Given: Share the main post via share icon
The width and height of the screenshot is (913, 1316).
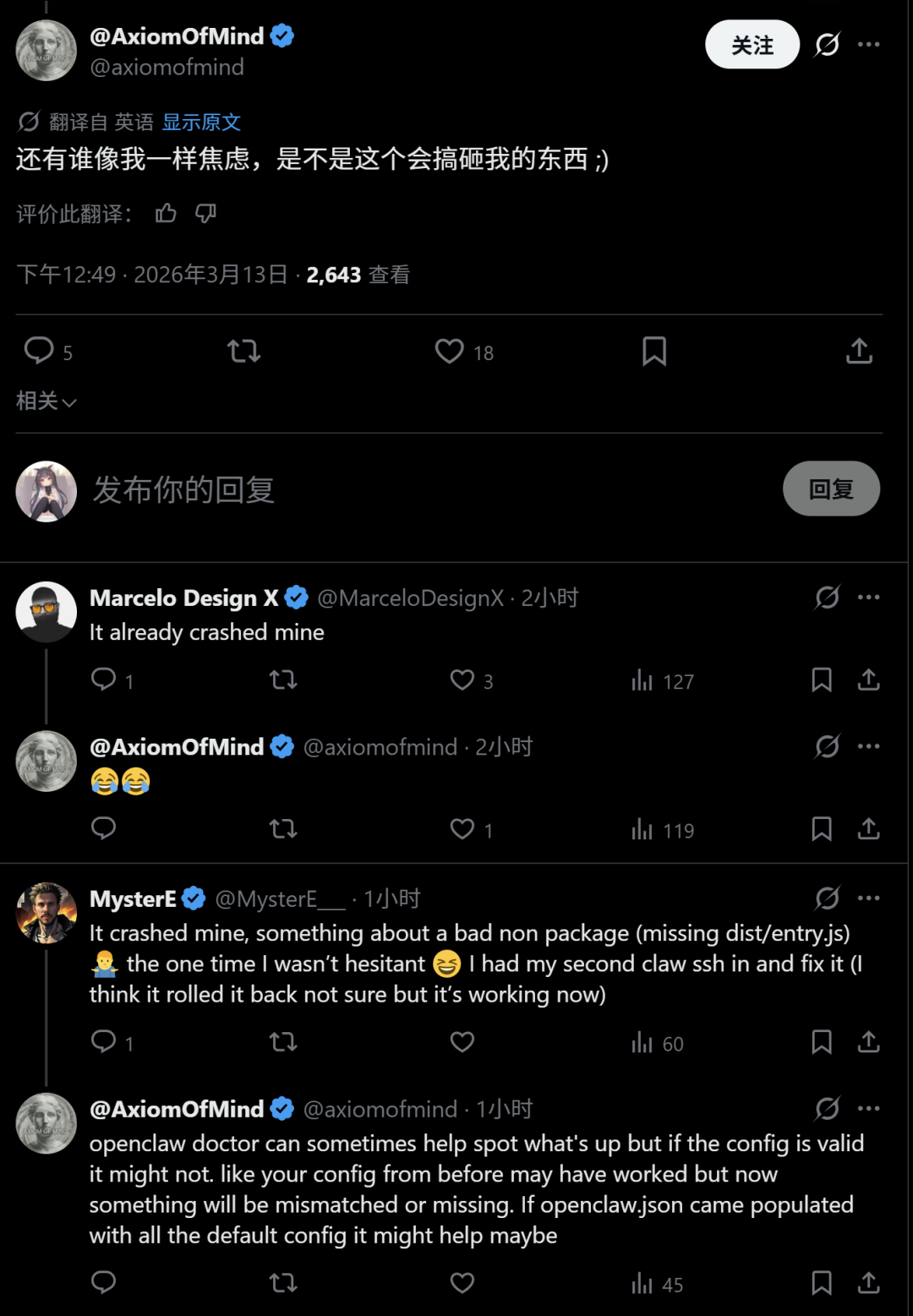Looking at the screenshot, I should tap(860, 351).
